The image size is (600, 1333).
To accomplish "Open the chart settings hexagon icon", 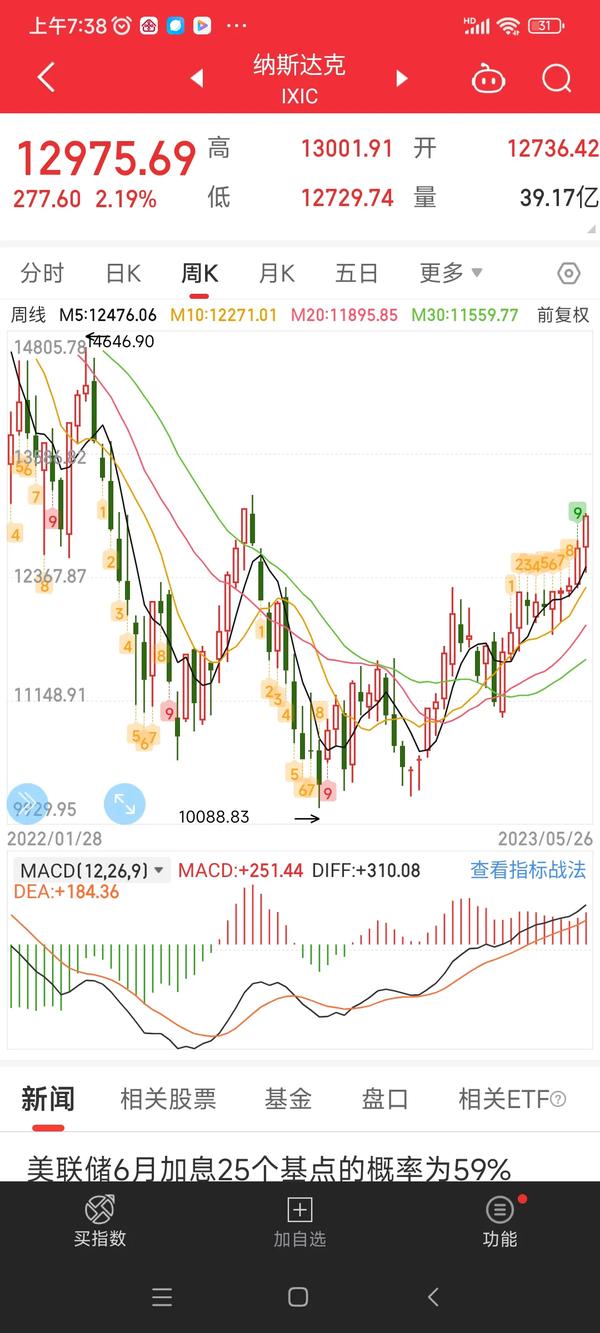I will click(568, 273).
